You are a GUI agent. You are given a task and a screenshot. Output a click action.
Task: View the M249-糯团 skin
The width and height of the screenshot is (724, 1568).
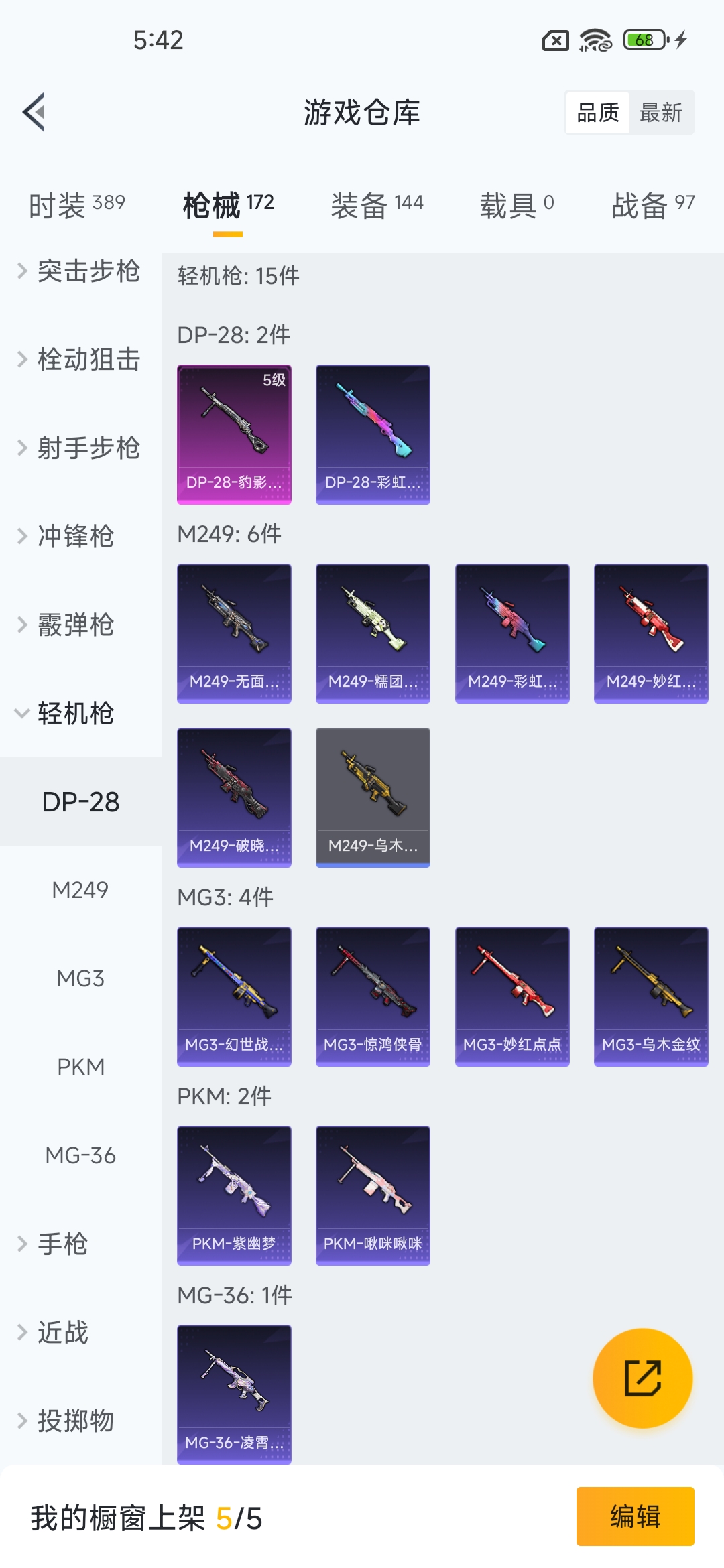click(x=373, y=633)
